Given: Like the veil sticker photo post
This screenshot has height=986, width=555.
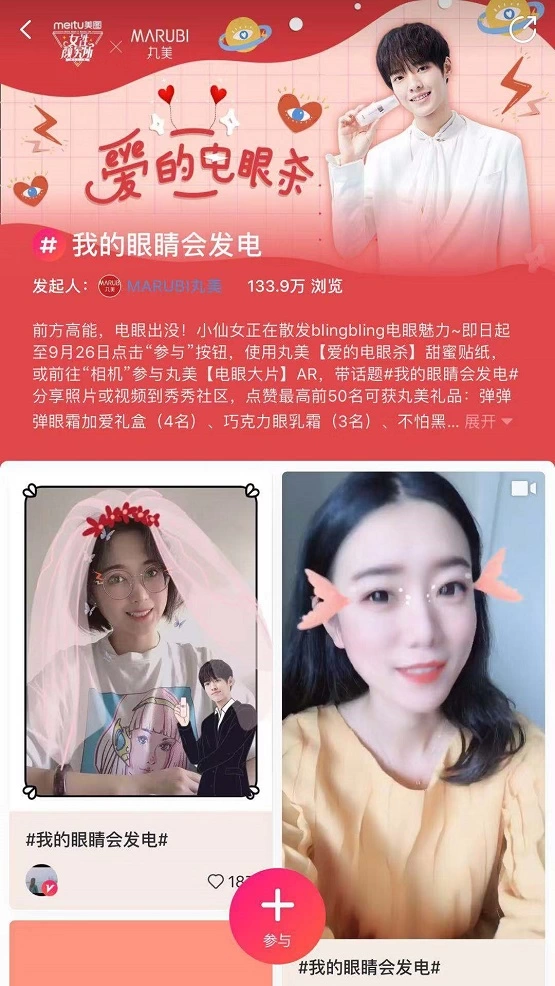Looking at the screenshot, I should pos(216,882).
